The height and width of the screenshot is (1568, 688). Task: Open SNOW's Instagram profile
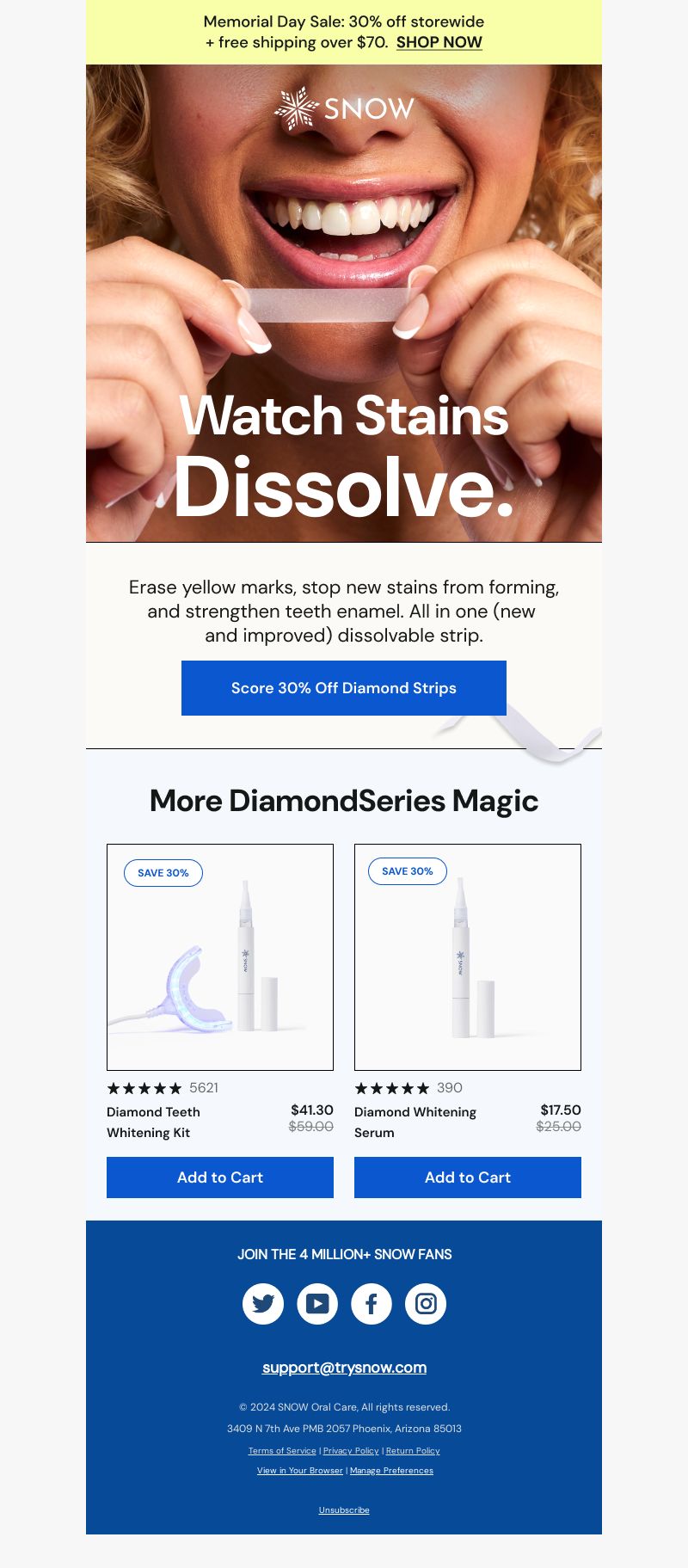click(x=426, y=1304)
